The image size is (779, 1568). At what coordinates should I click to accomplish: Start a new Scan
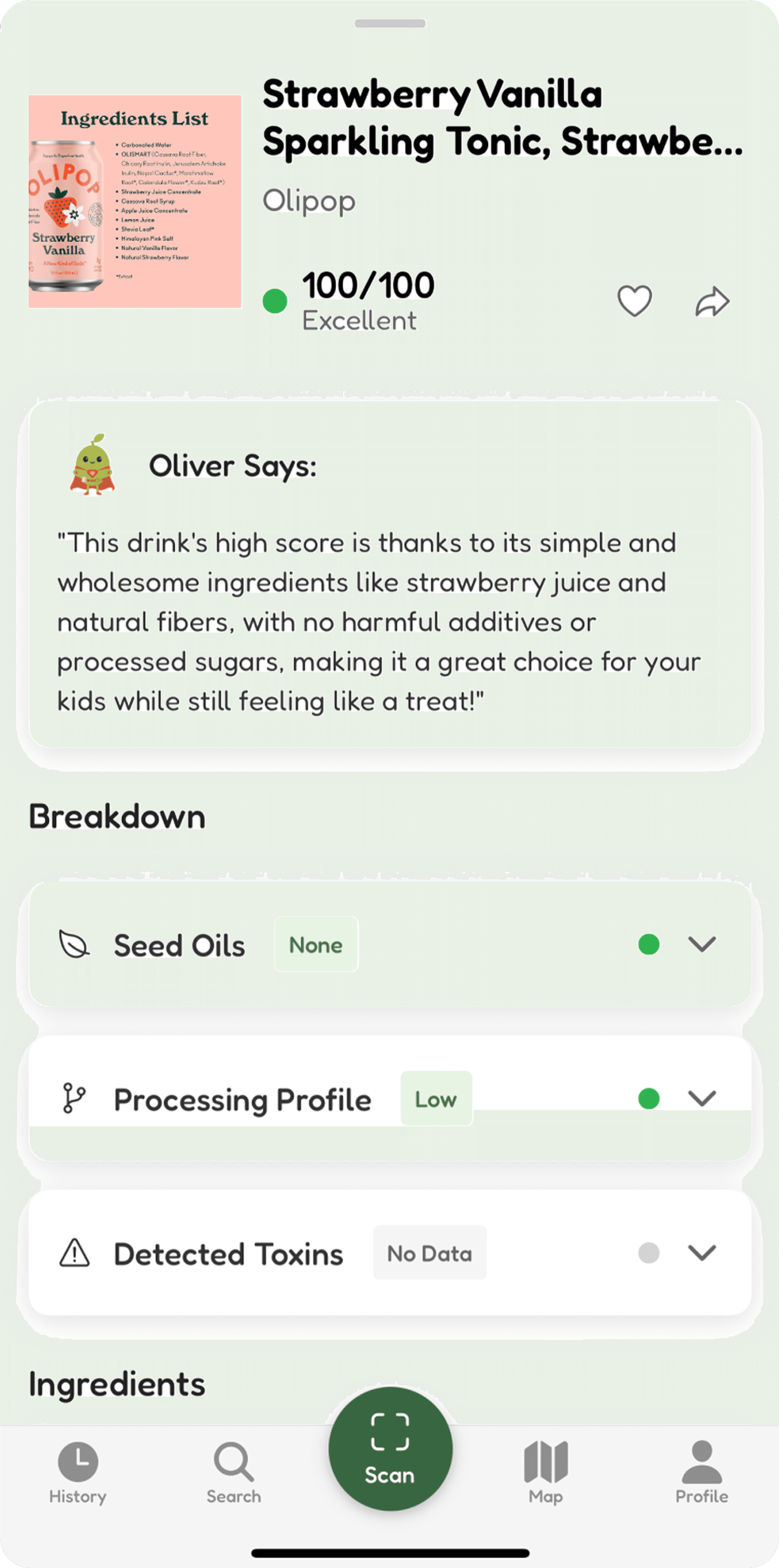390,1449
